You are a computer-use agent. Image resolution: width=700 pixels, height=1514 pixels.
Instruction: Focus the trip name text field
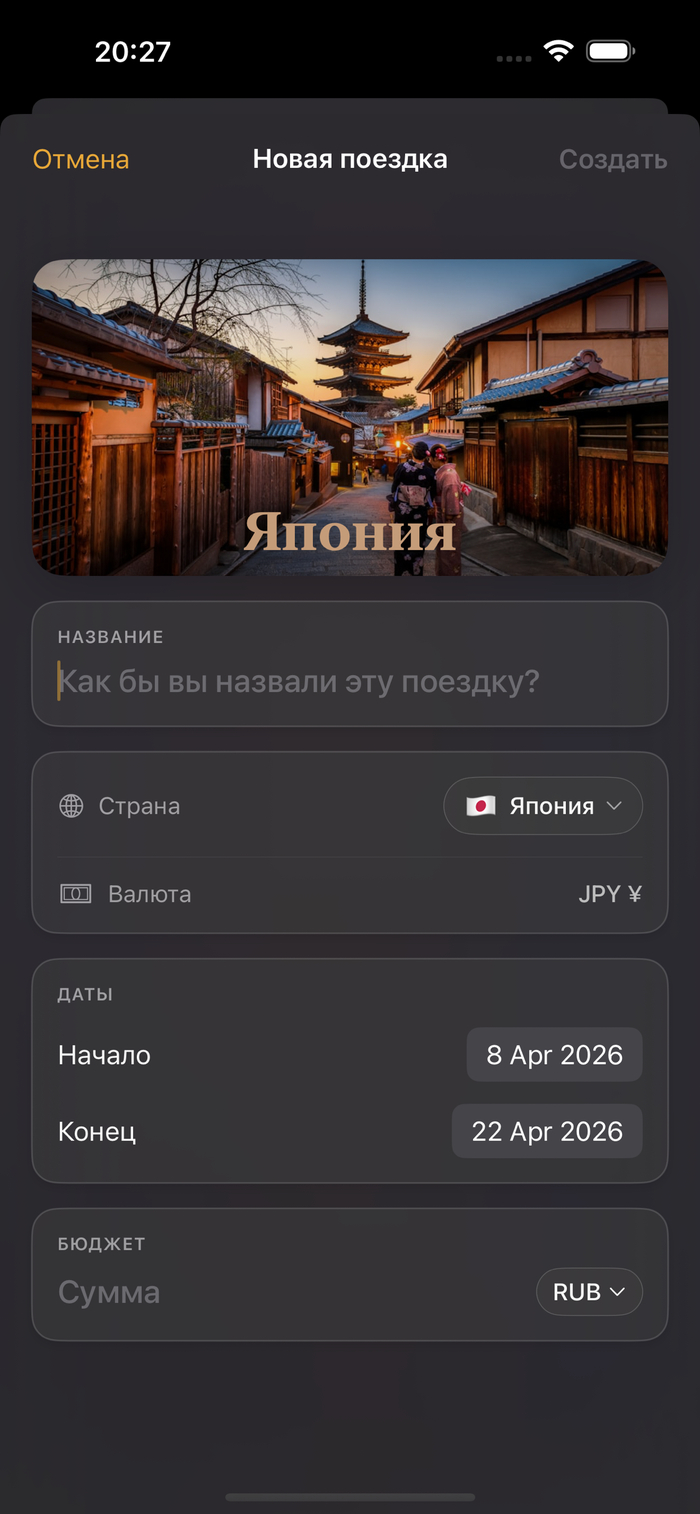click(350, 682)
